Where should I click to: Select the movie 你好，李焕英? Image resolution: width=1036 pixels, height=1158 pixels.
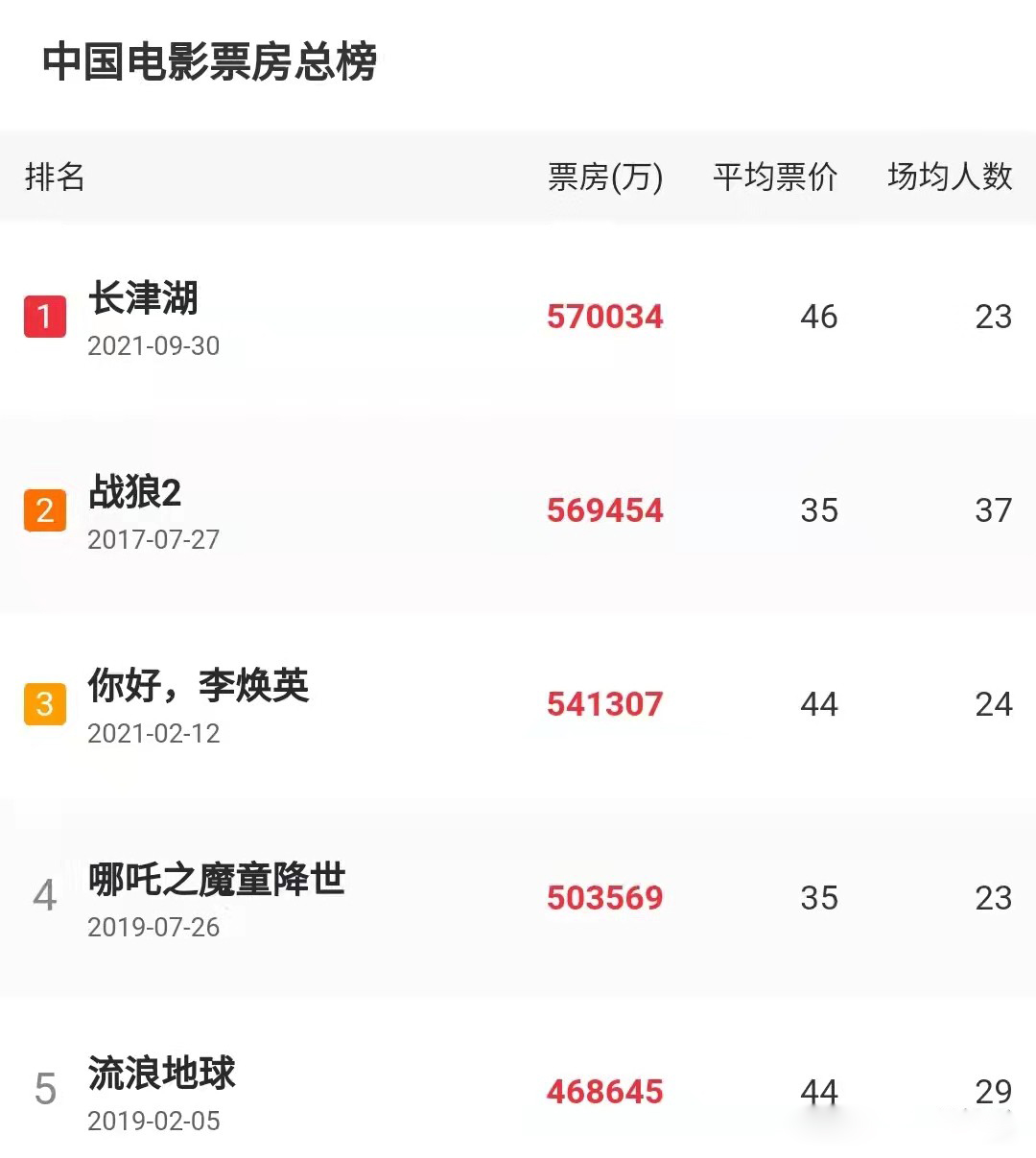[199, 687]
